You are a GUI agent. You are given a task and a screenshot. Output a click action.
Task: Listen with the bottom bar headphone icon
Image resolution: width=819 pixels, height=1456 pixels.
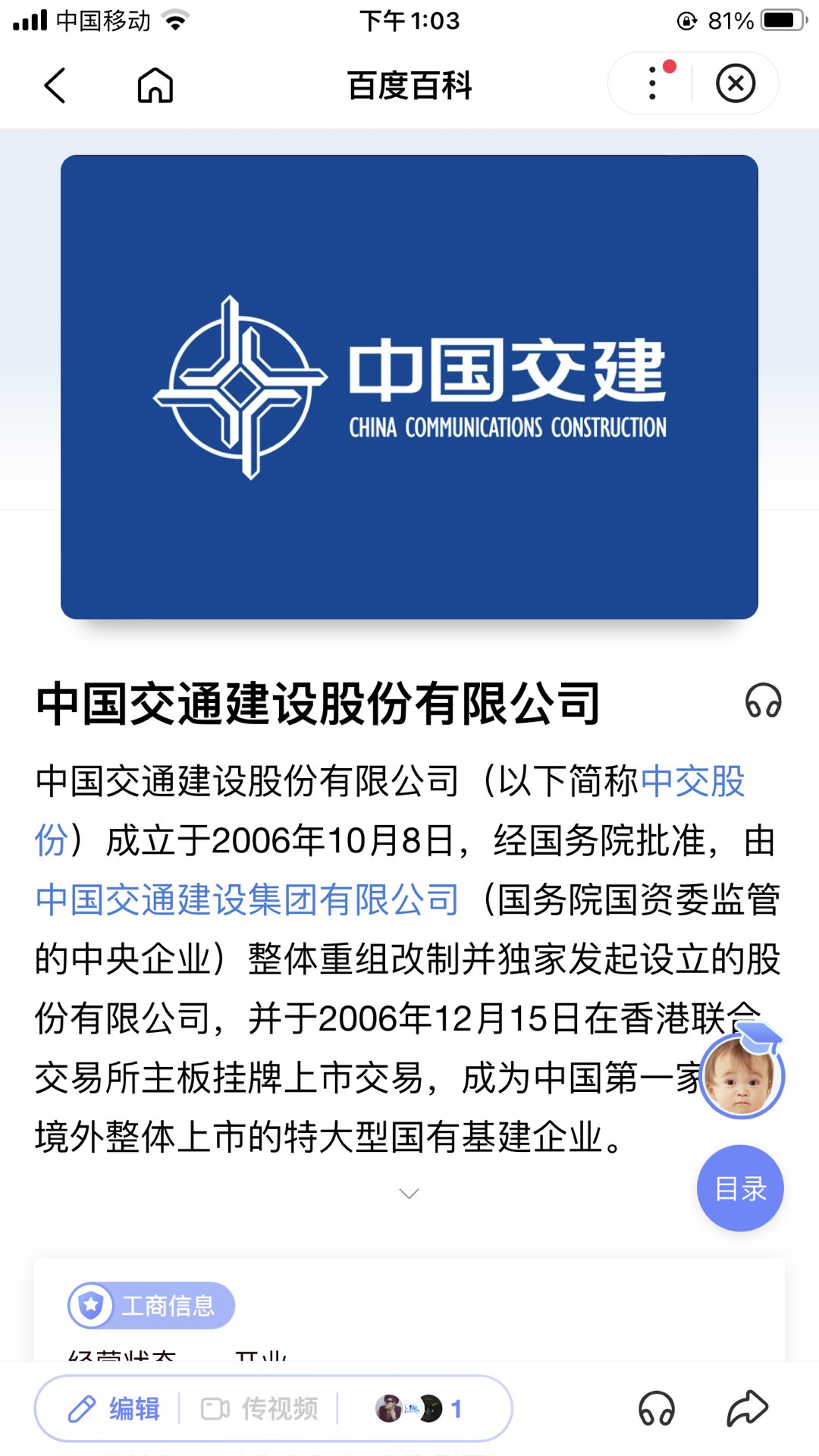[656, 1409]
